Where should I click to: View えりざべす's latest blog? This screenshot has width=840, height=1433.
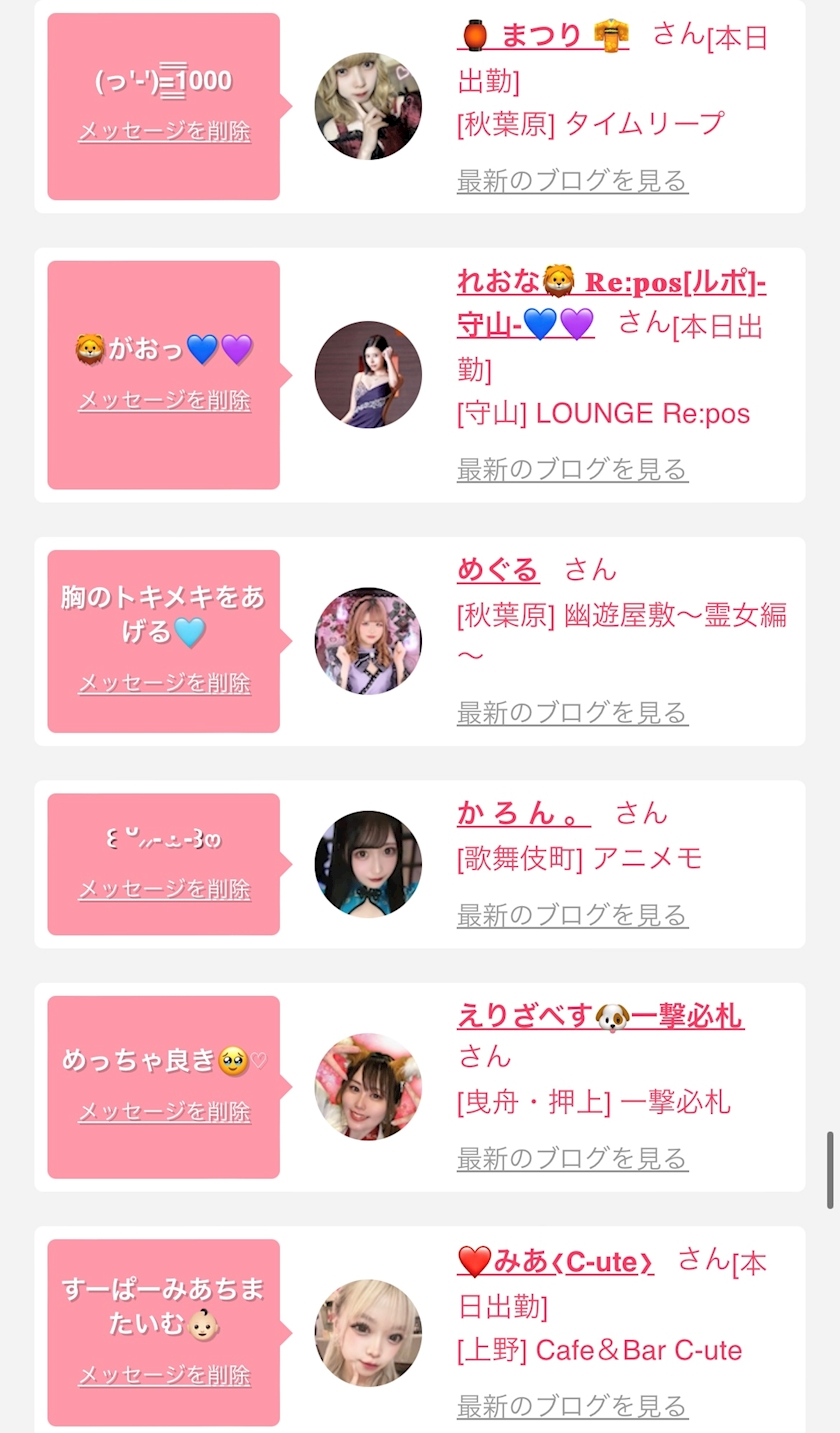(572, 1159)
